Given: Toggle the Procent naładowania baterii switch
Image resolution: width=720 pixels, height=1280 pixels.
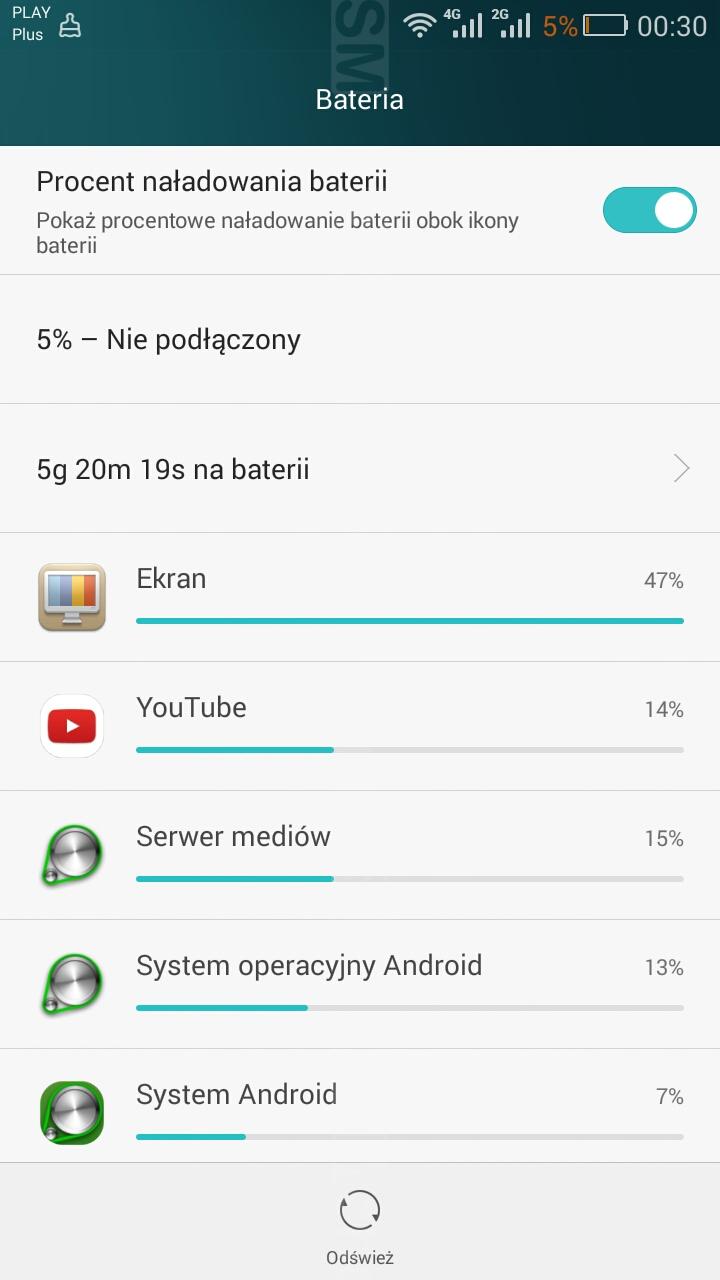Looking at the screenshot, I should pyautogui.click(x=649, y=210).
